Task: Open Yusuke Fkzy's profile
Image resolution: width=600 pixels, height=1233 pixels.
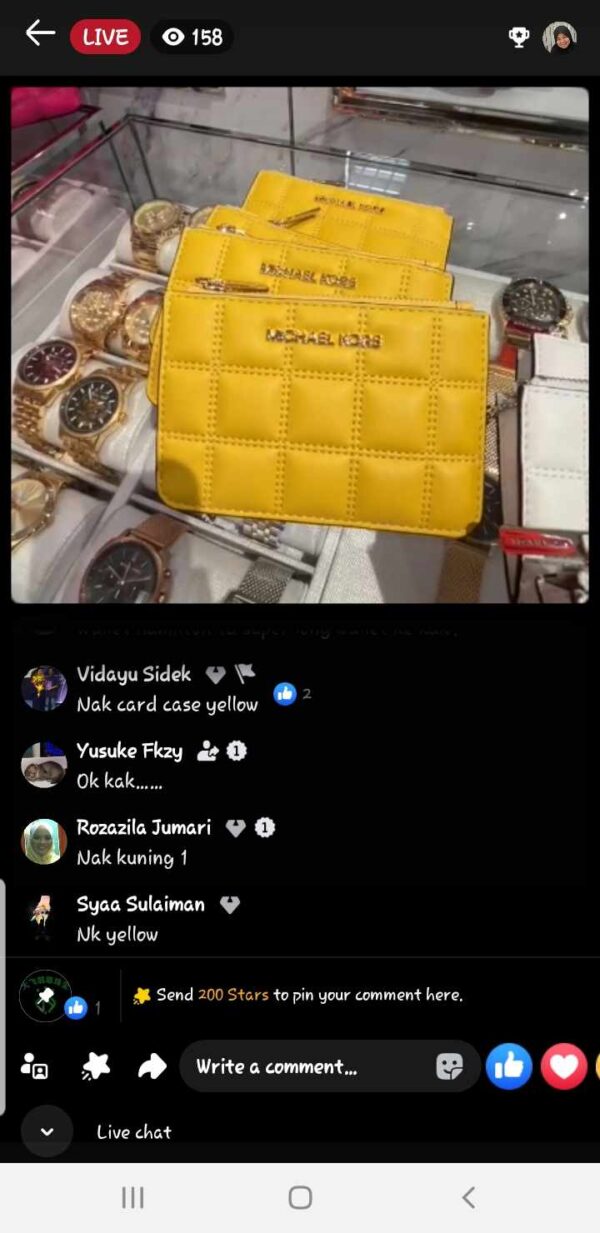Action: click(x=44, y=765)
